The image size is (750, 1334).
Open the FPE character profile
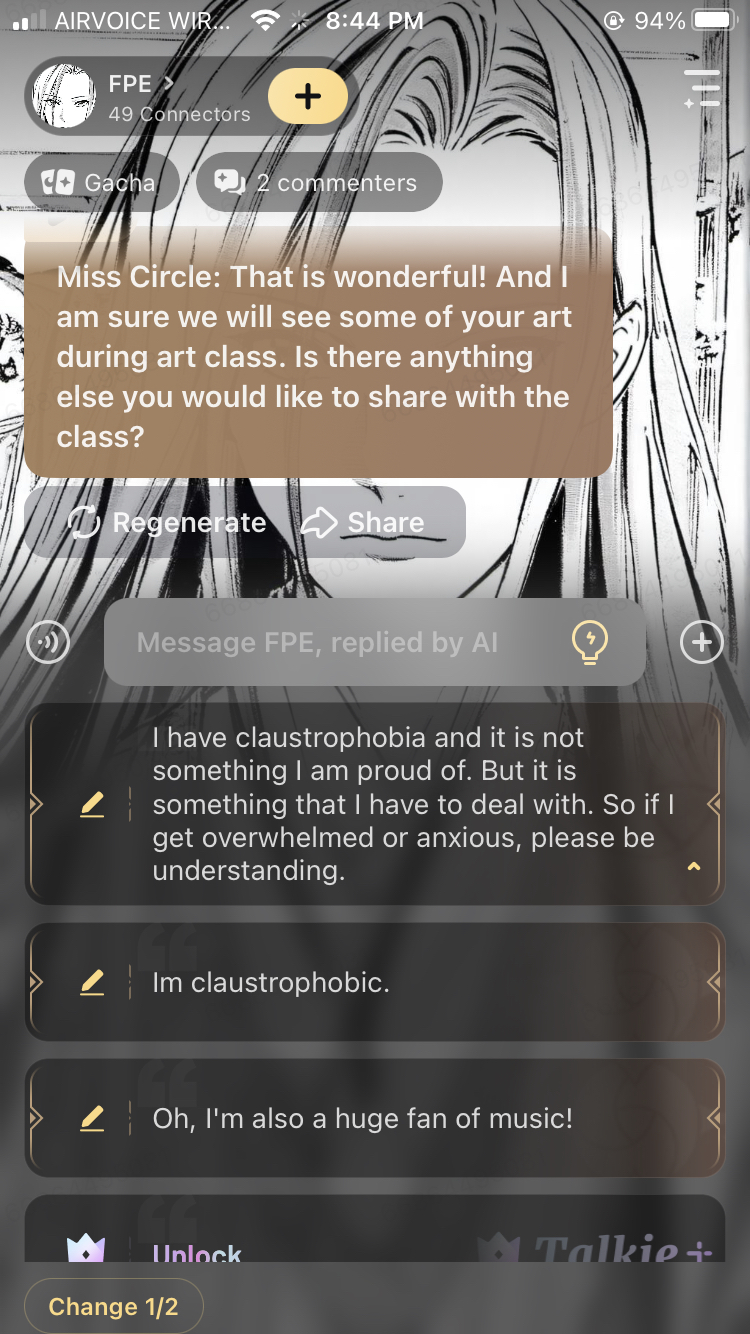coord(140,97)
